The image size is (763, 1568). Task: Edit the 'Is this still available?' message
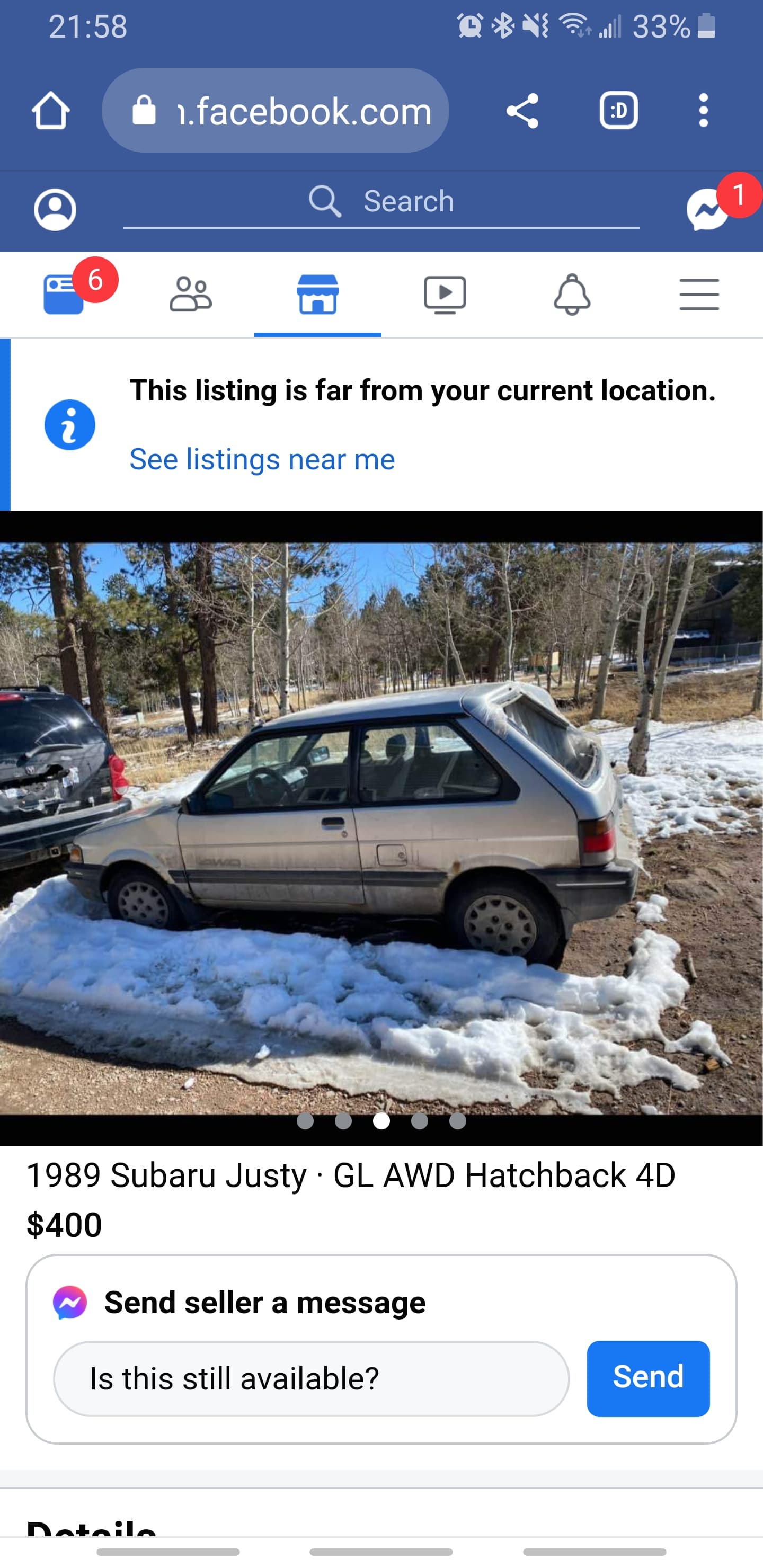[x=312, y=1379]
